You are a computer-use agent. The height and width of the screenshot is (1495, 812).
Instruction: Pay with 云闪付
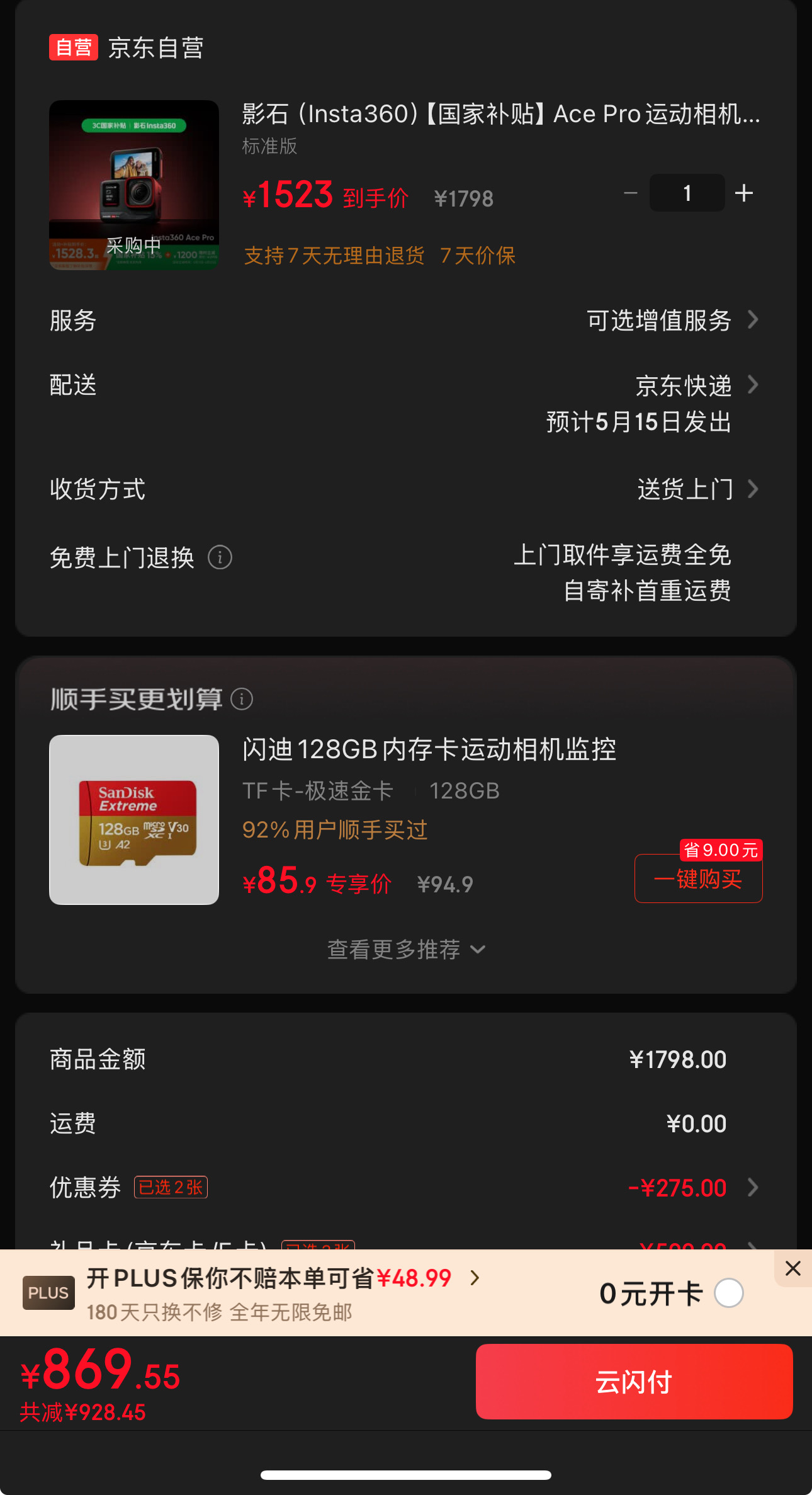634,1382
